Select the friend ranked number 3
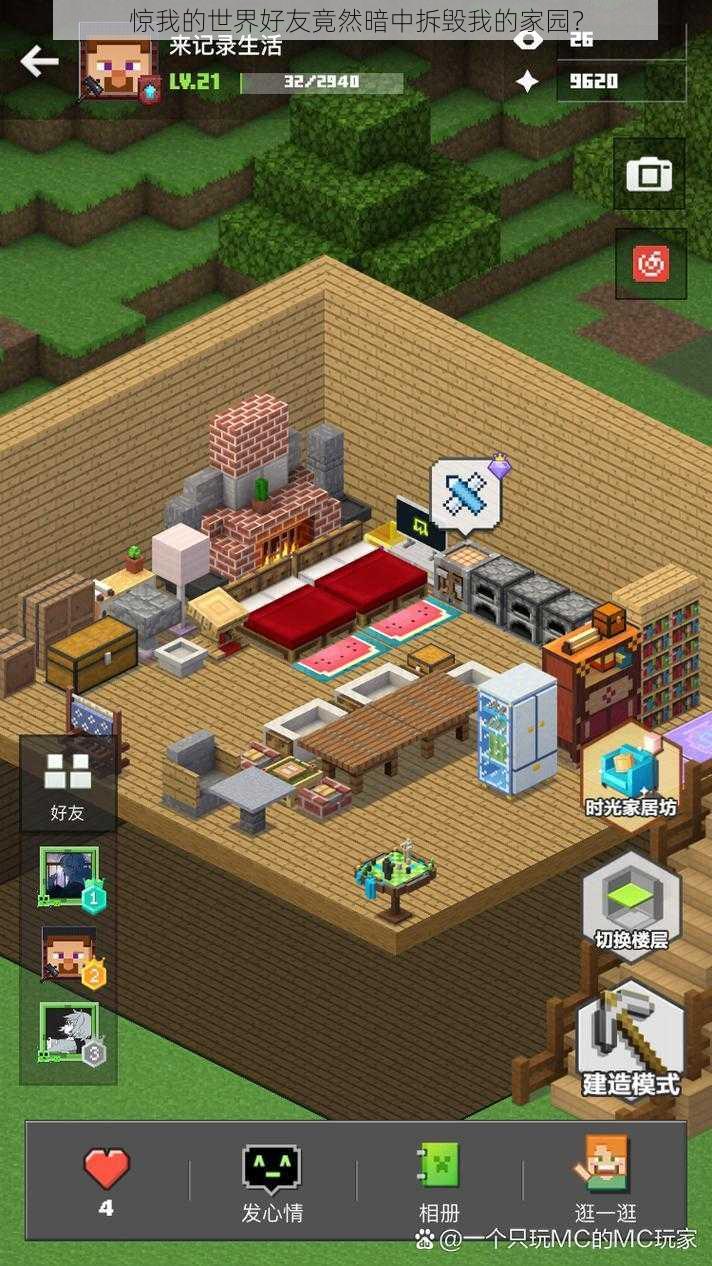 (x=70, y=1032)
